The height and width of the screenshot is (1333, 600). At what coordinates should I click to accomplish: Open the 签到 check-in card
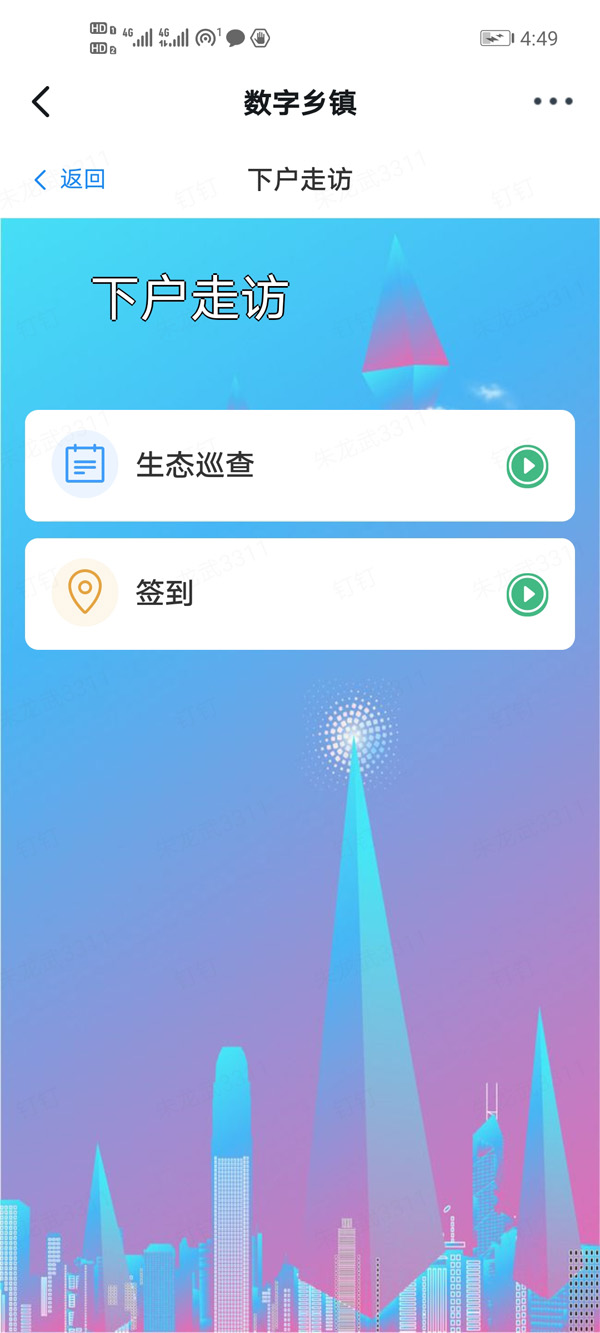click(300, 594)
